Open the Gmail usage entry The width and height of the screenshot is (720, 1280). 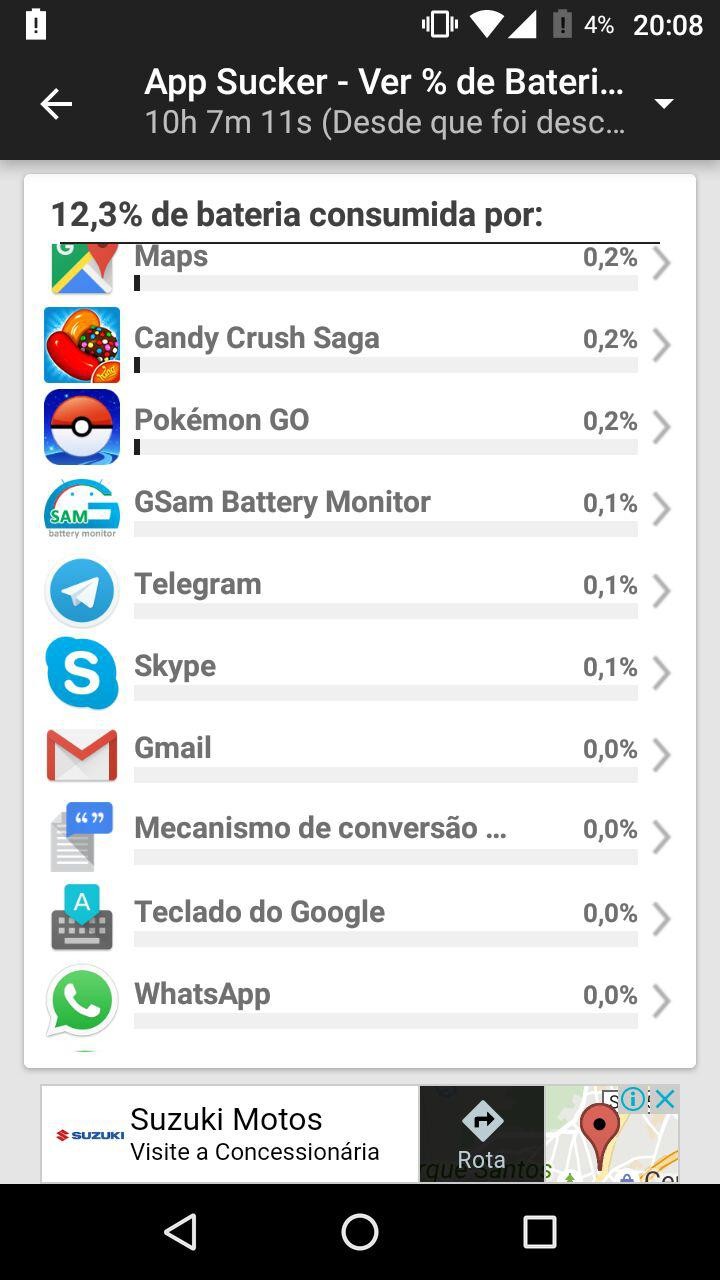[360, 755]
